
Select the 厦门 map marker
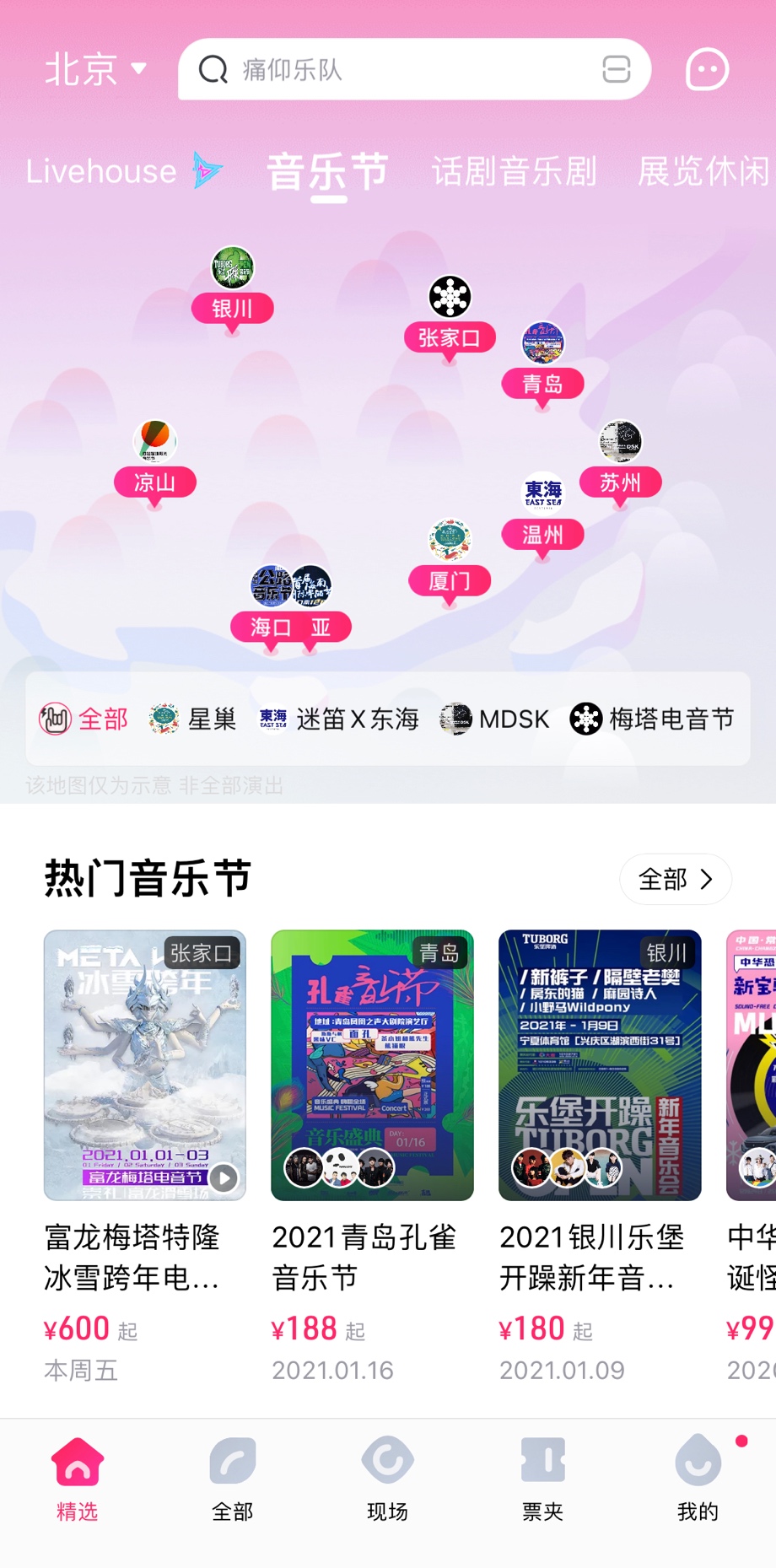(450, 580)
